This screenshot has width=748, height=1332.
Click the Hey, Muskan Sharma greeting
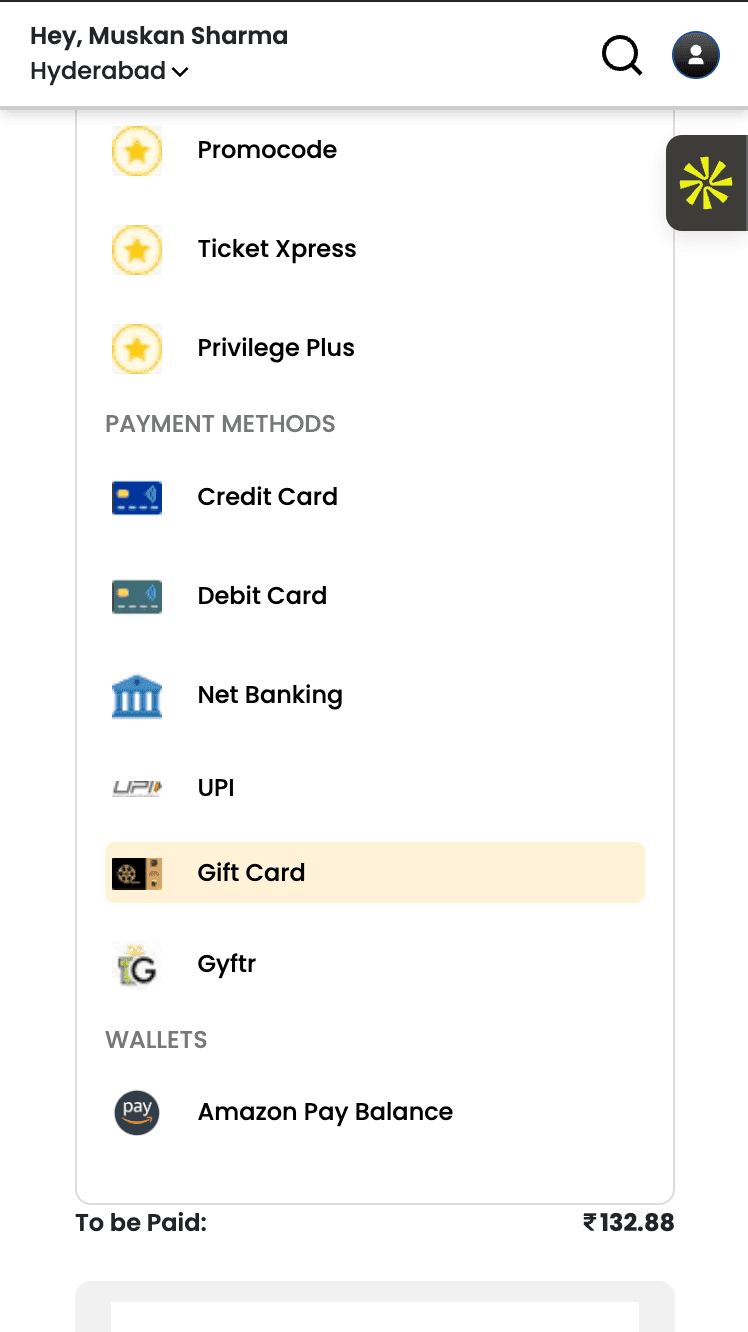(x=158, y=35)
